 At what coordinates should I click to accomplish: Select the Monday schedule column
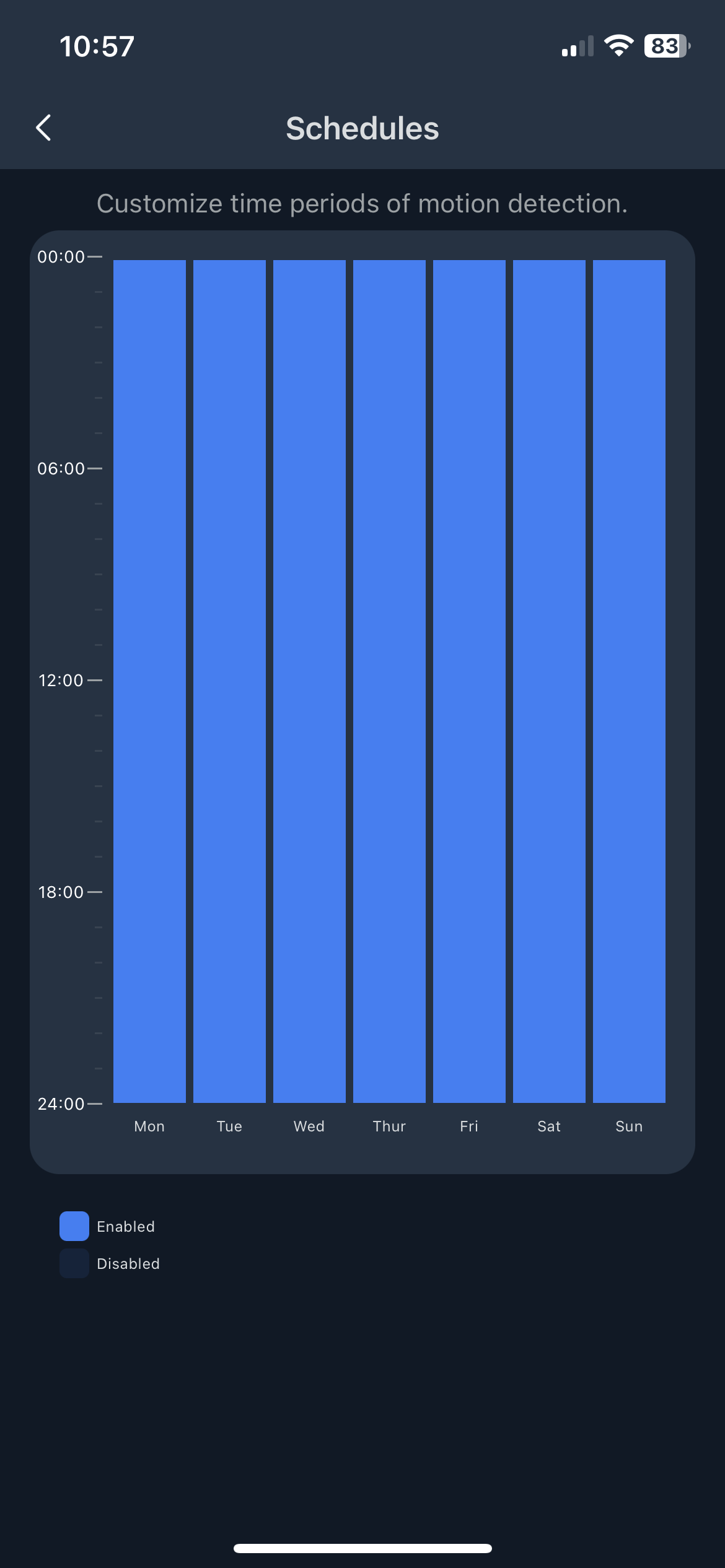pos(149,681)
